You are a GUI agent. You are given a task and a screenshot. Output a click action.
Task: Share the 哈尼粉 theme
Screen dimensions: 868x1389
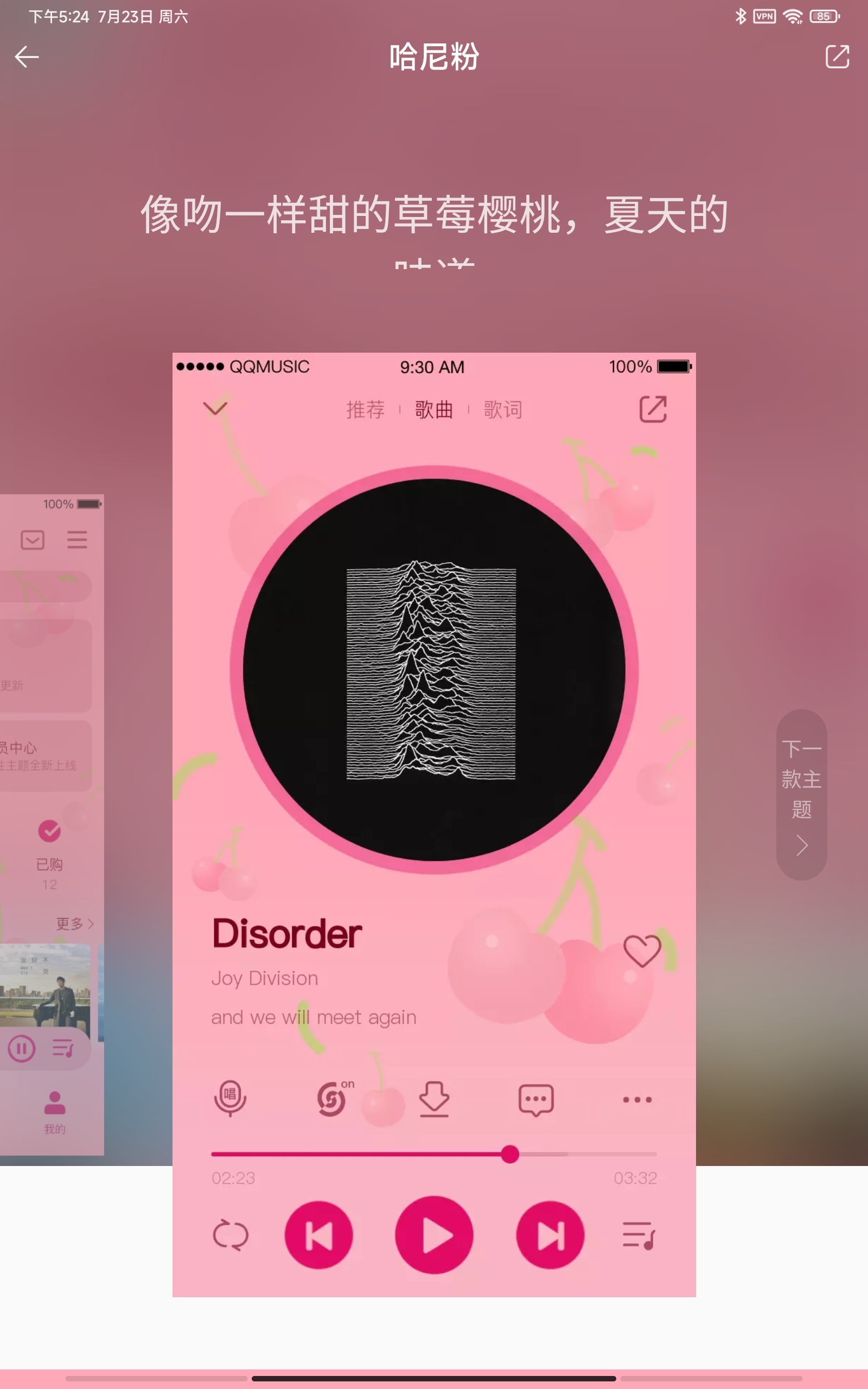pos(837,57)
